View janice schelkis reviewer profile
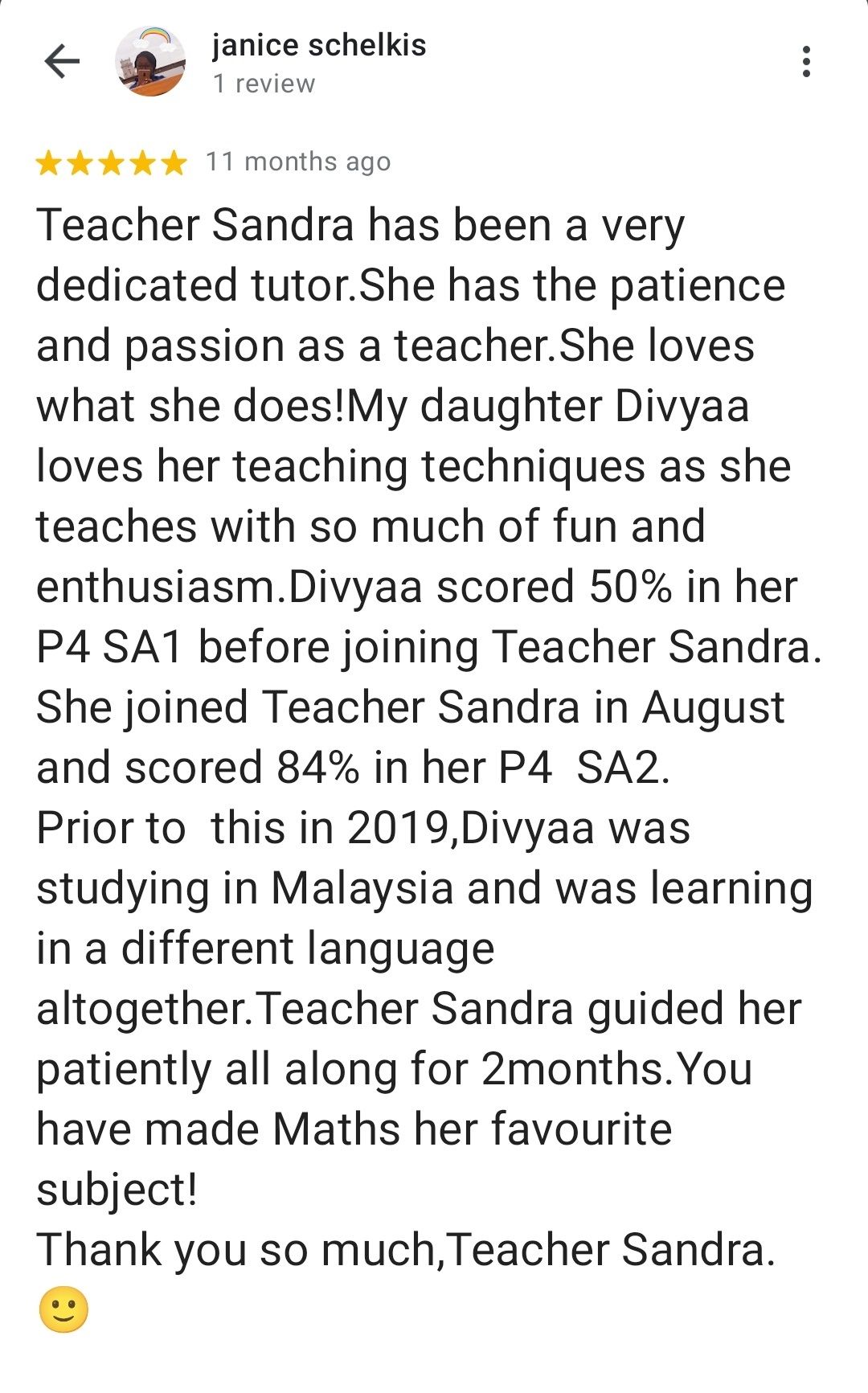Viewport: 868px width, 1393px height. pos(318,46)
